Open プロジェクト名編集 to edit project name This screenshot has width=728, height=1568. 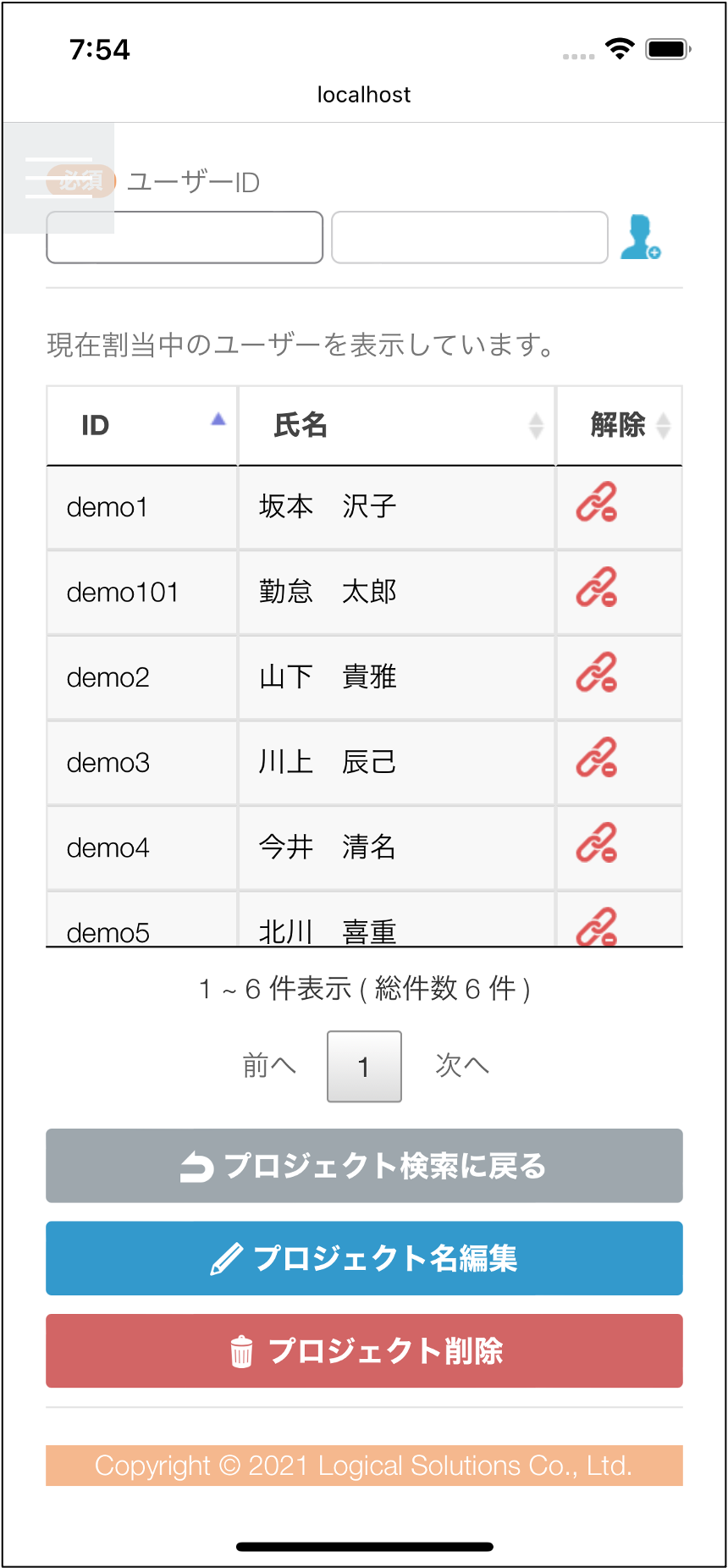(364, 1258)
